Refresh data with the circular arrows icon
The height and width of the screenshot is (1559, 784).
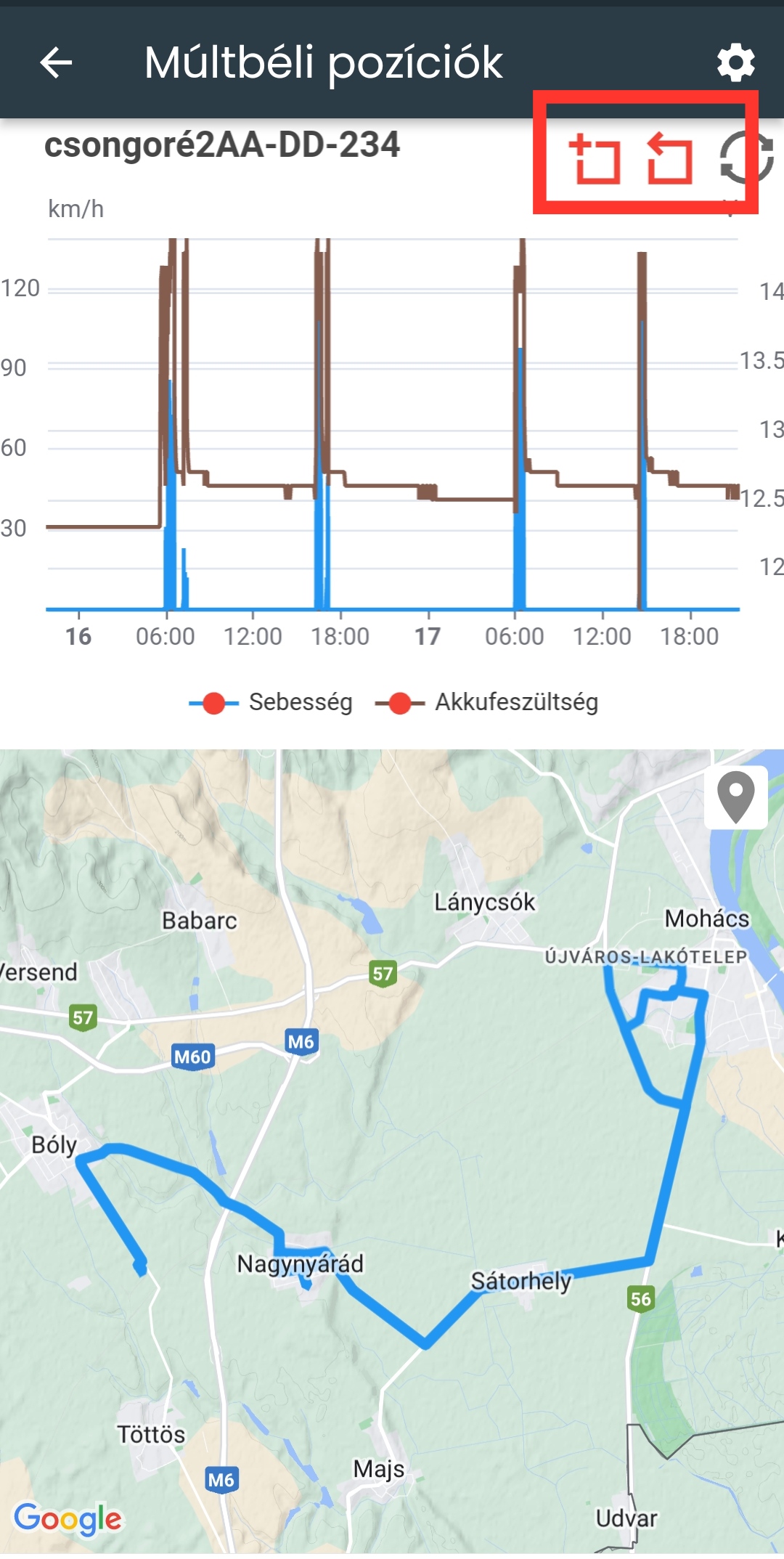pos(746,158)
